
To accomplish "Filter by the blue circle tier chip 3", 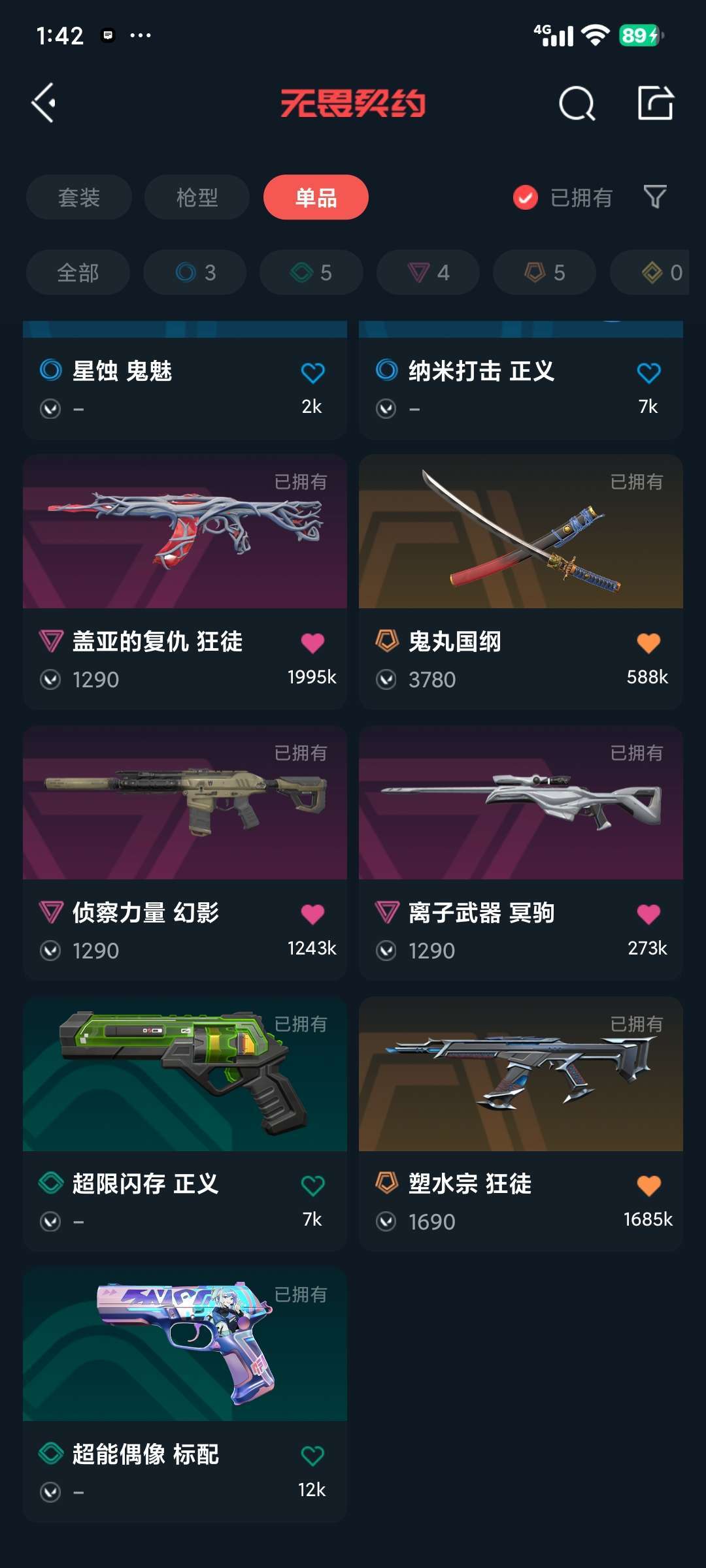I will pyautogui.click(x=195, y=272).
